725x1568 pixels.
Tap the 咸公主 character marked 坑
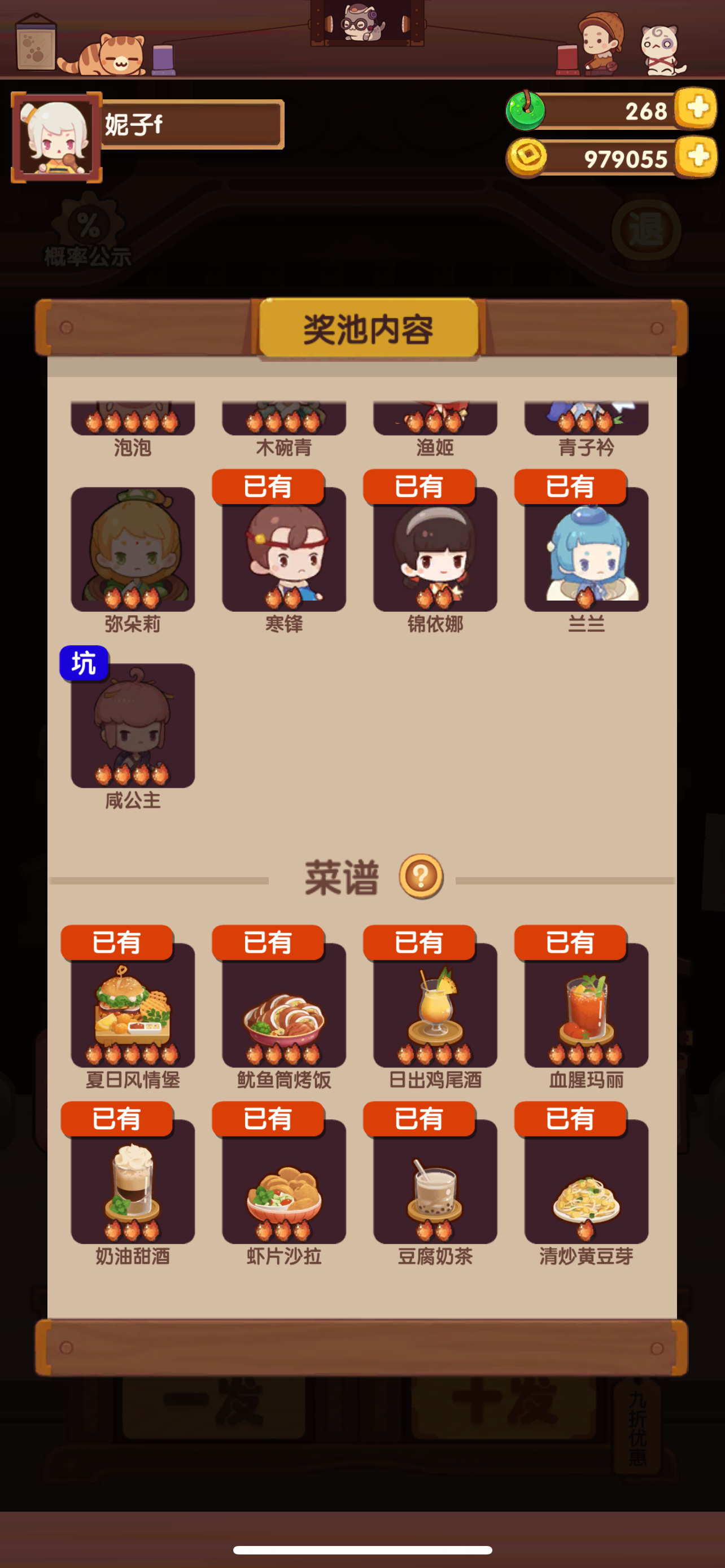click(x=133, y=724)
